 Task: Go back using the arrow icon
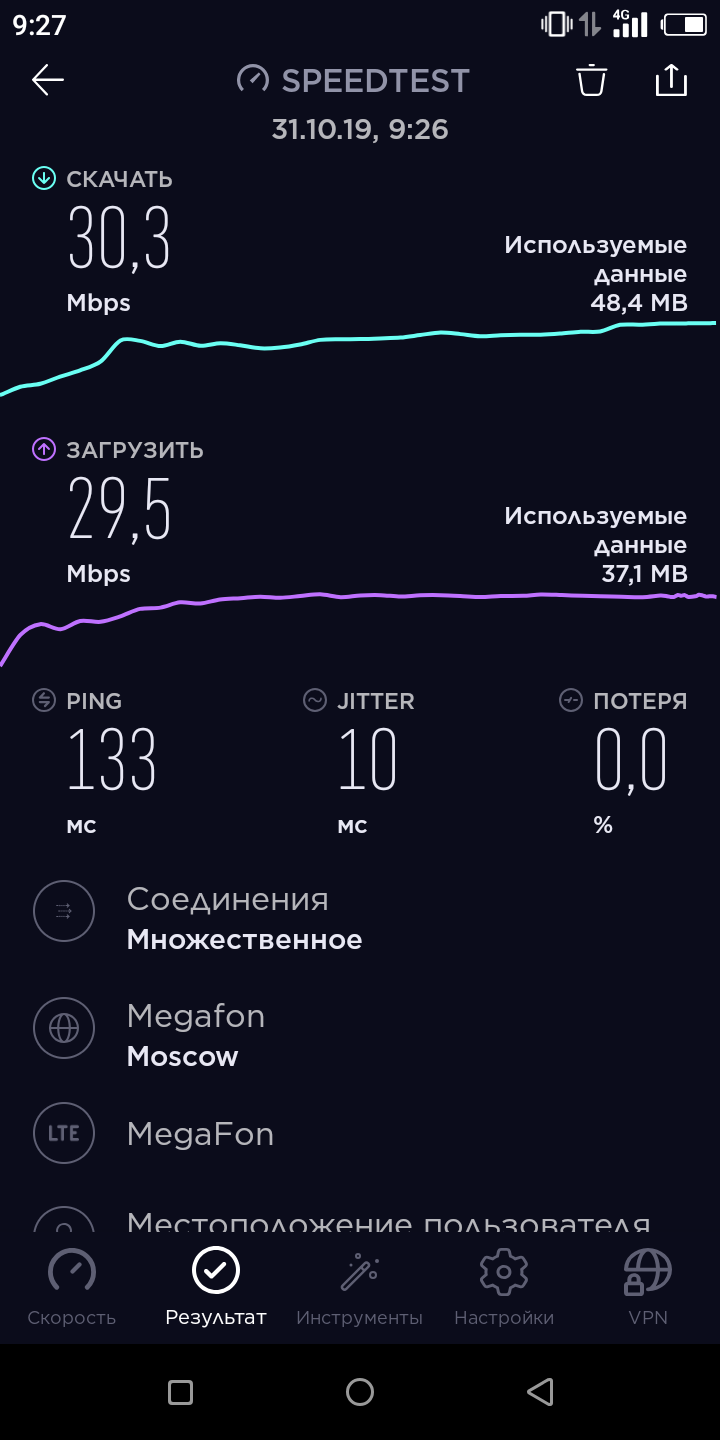tap(47, 80)
